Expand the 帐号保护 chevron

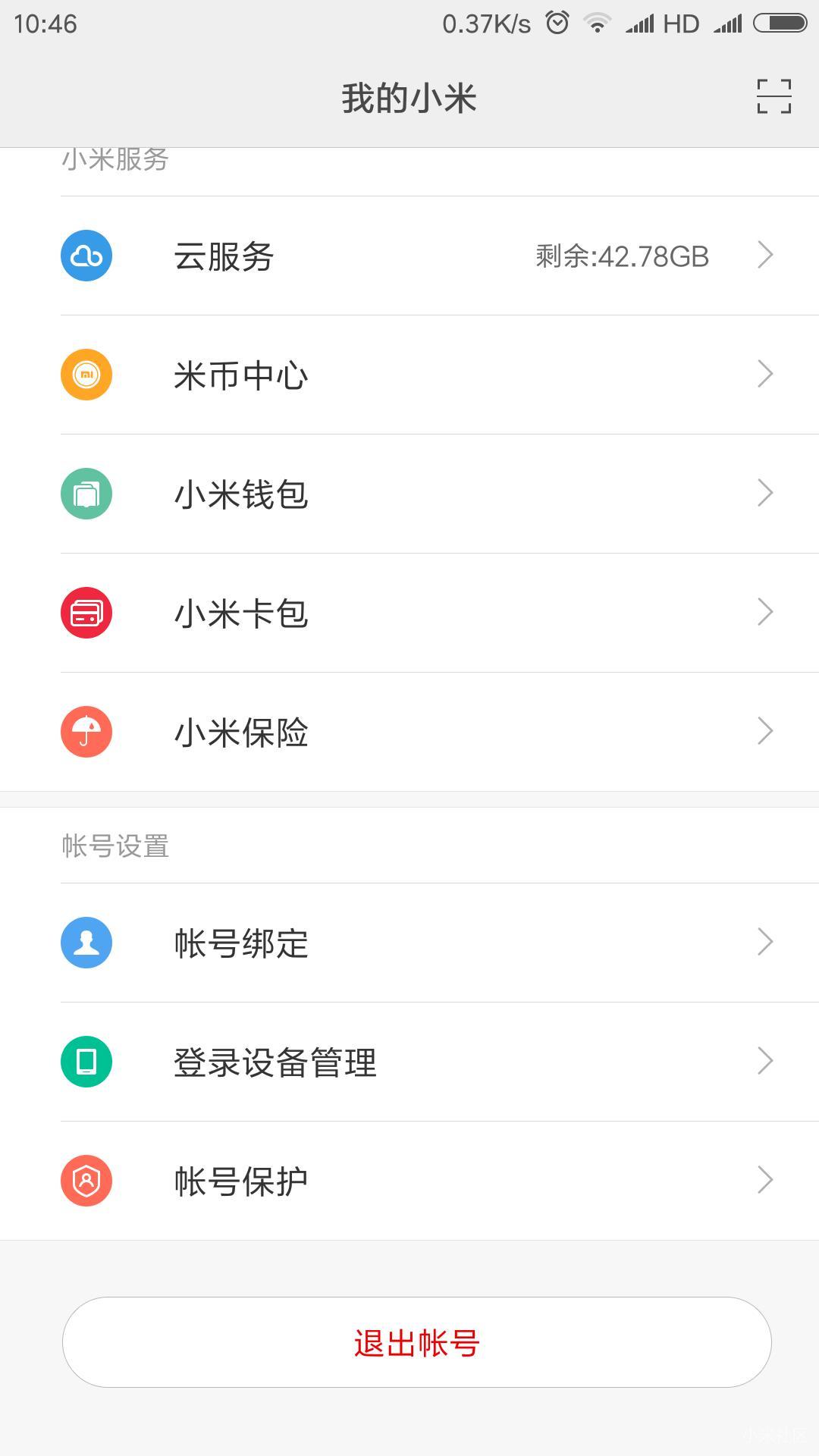765,1180
